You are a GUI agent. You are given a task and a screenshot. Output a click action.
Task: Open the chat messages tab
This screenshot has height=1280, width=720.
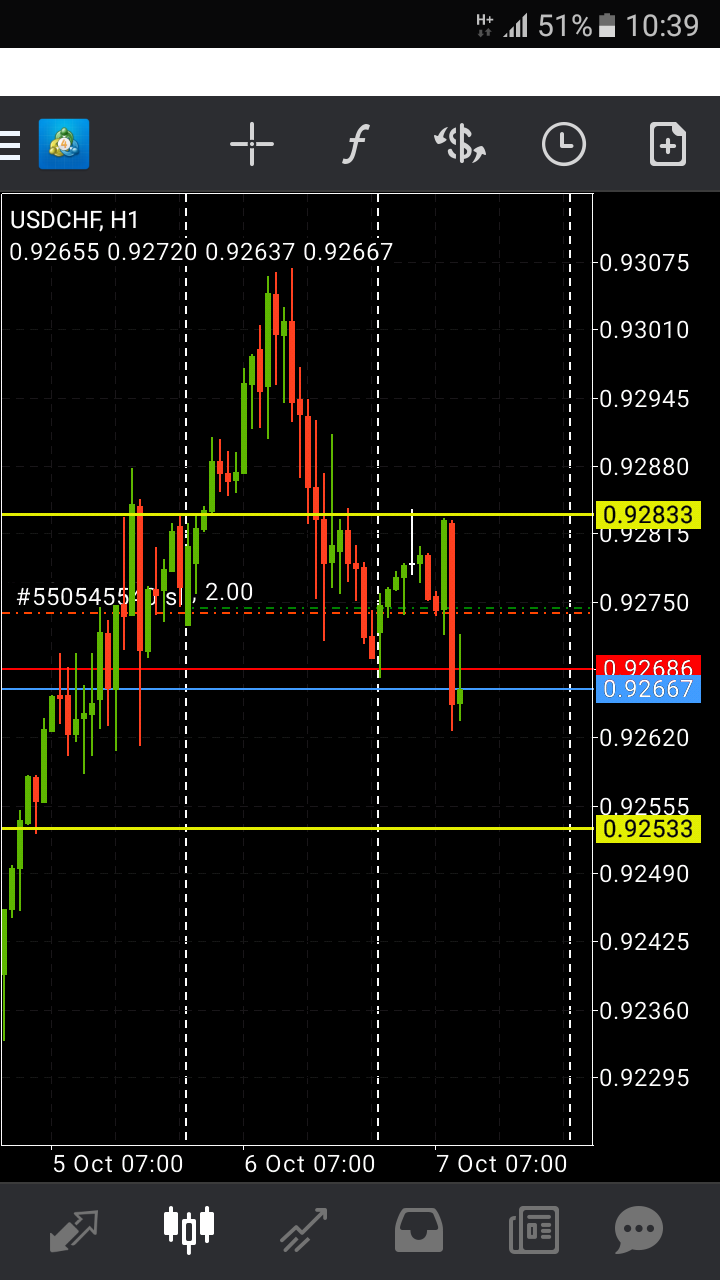639,1230
